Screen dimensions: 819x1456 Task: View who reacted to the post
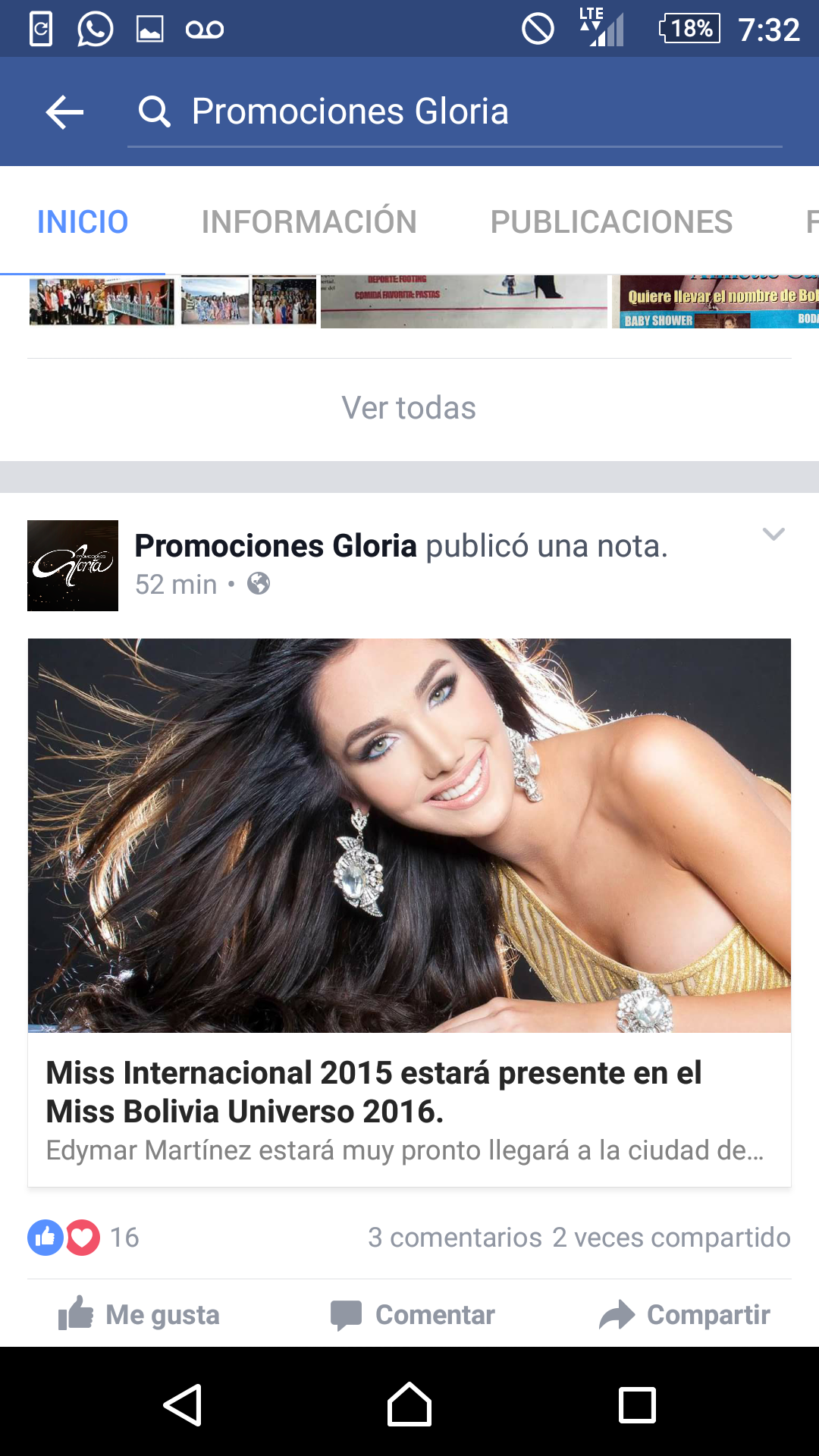(83, 1238)
